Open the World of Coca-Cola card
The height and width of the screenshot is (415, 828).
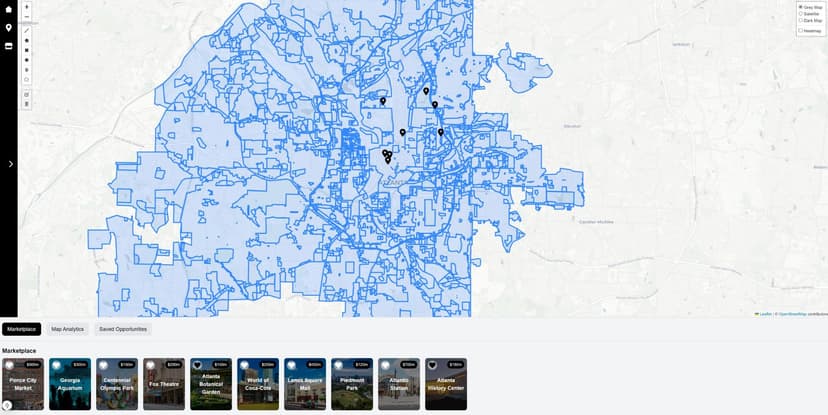[x=258, y=385]
